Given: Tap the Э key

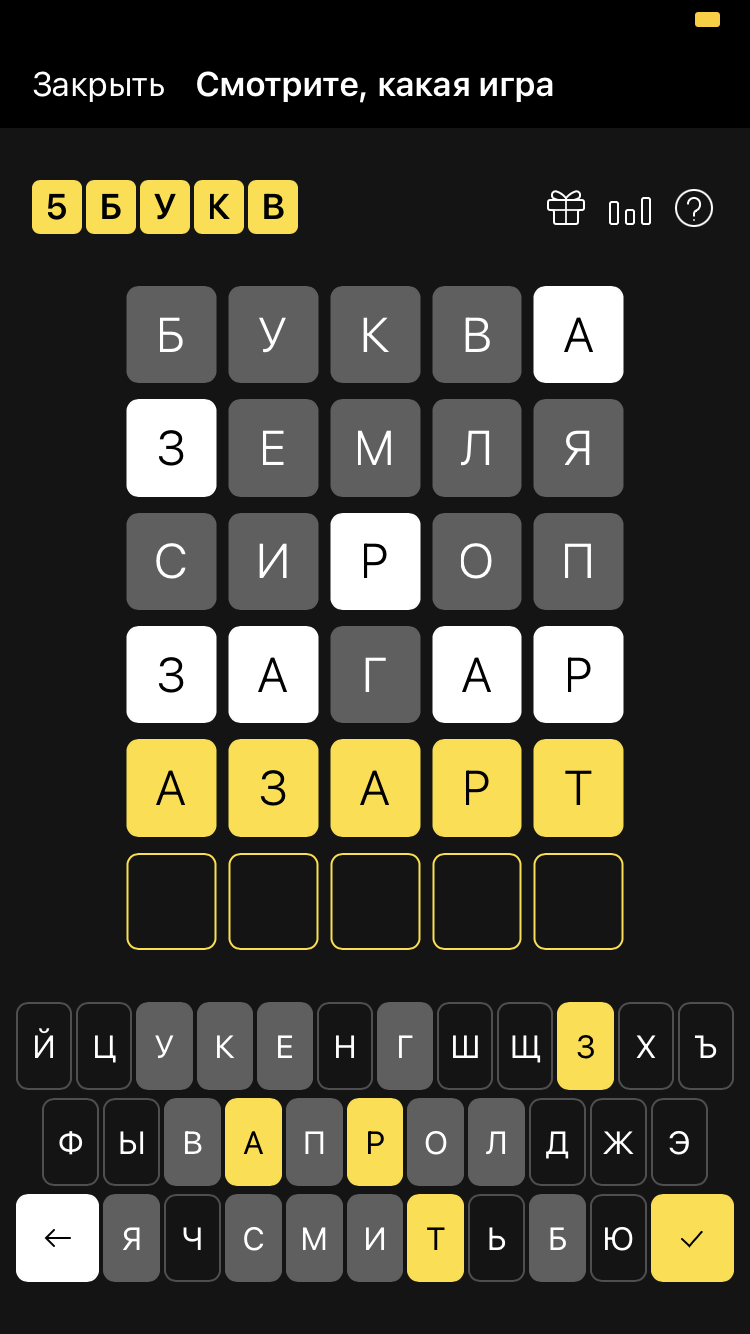Looking at the screenshot, I should pyautogui.click(x=679, y=1142).
